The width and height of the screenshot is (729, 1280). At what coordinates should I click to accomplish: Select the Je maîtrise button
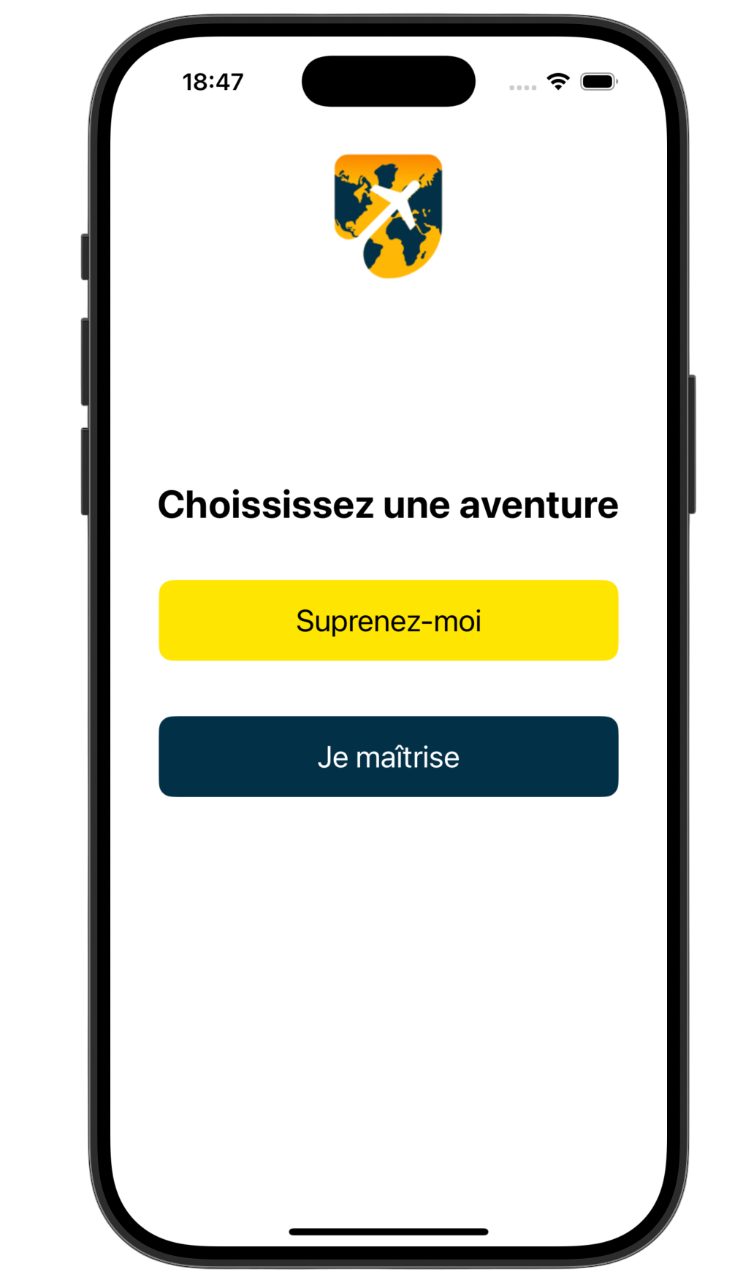388,756
